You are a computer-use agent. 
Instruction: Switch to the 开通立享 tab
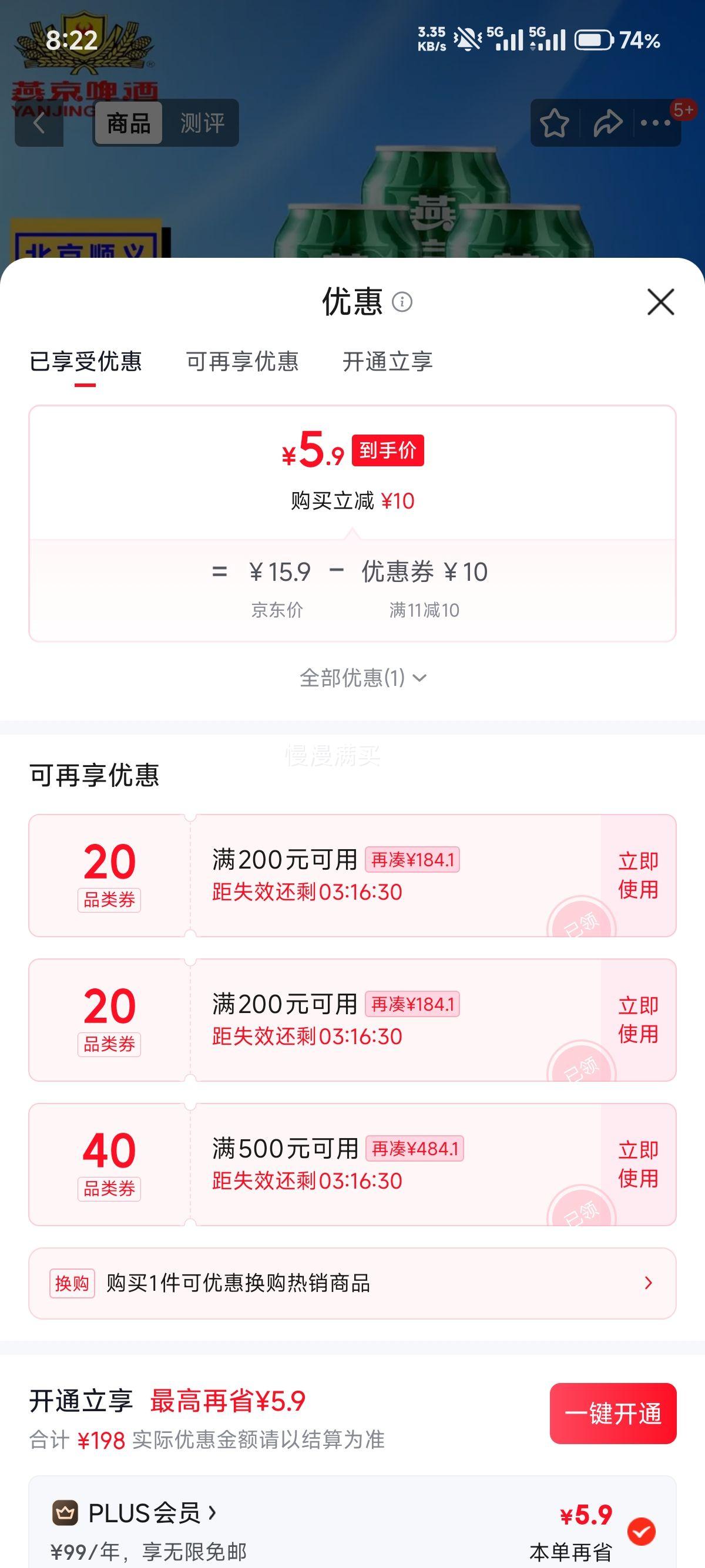tap(387, 362)
